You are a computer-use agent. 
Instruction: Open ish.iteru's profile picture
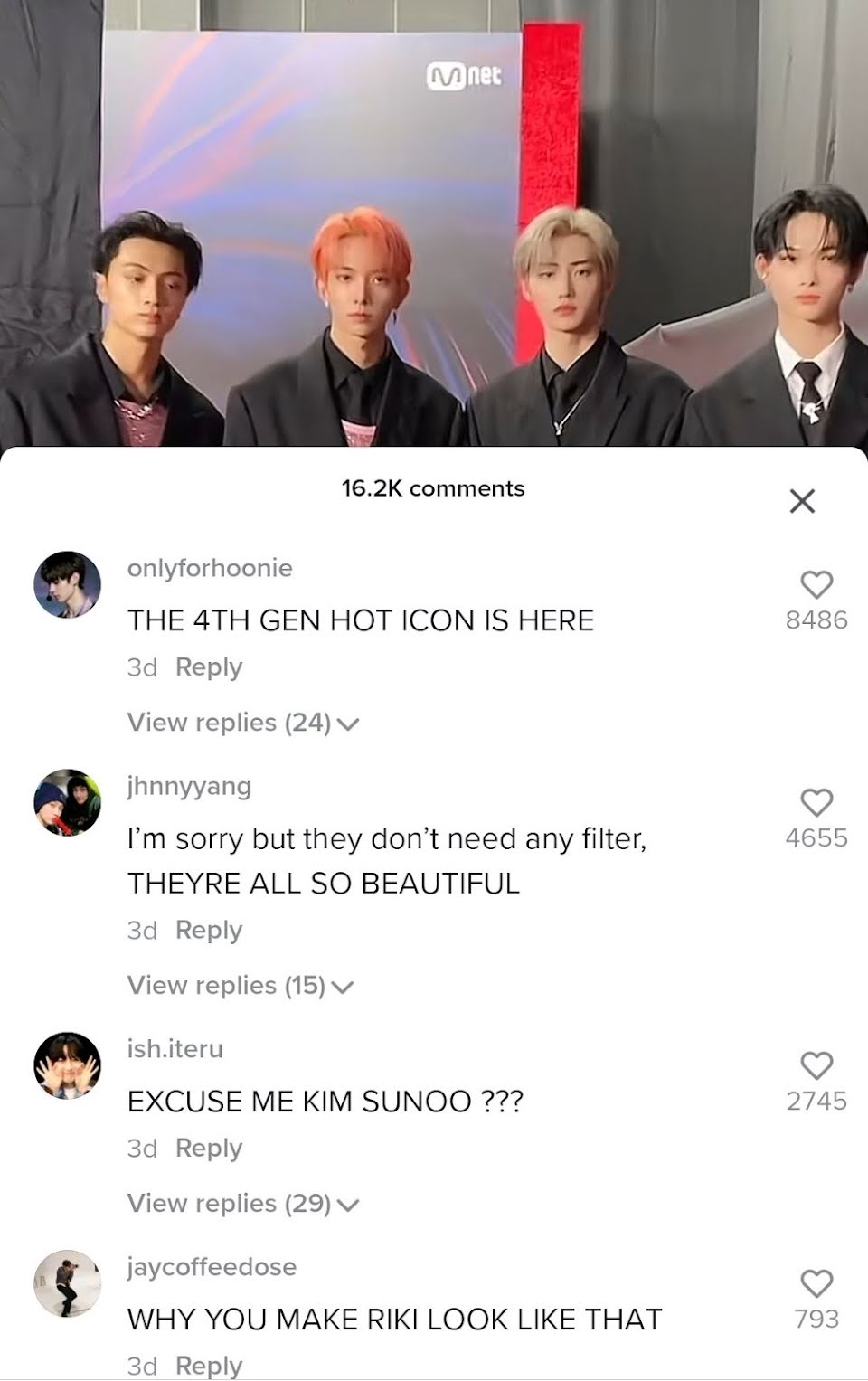pos(68,1065)
